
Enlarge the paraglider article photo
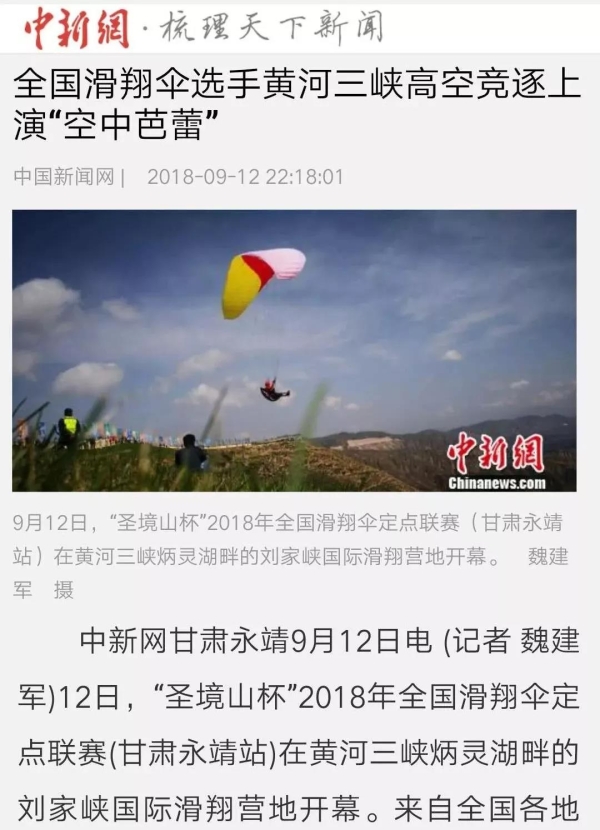294,350
